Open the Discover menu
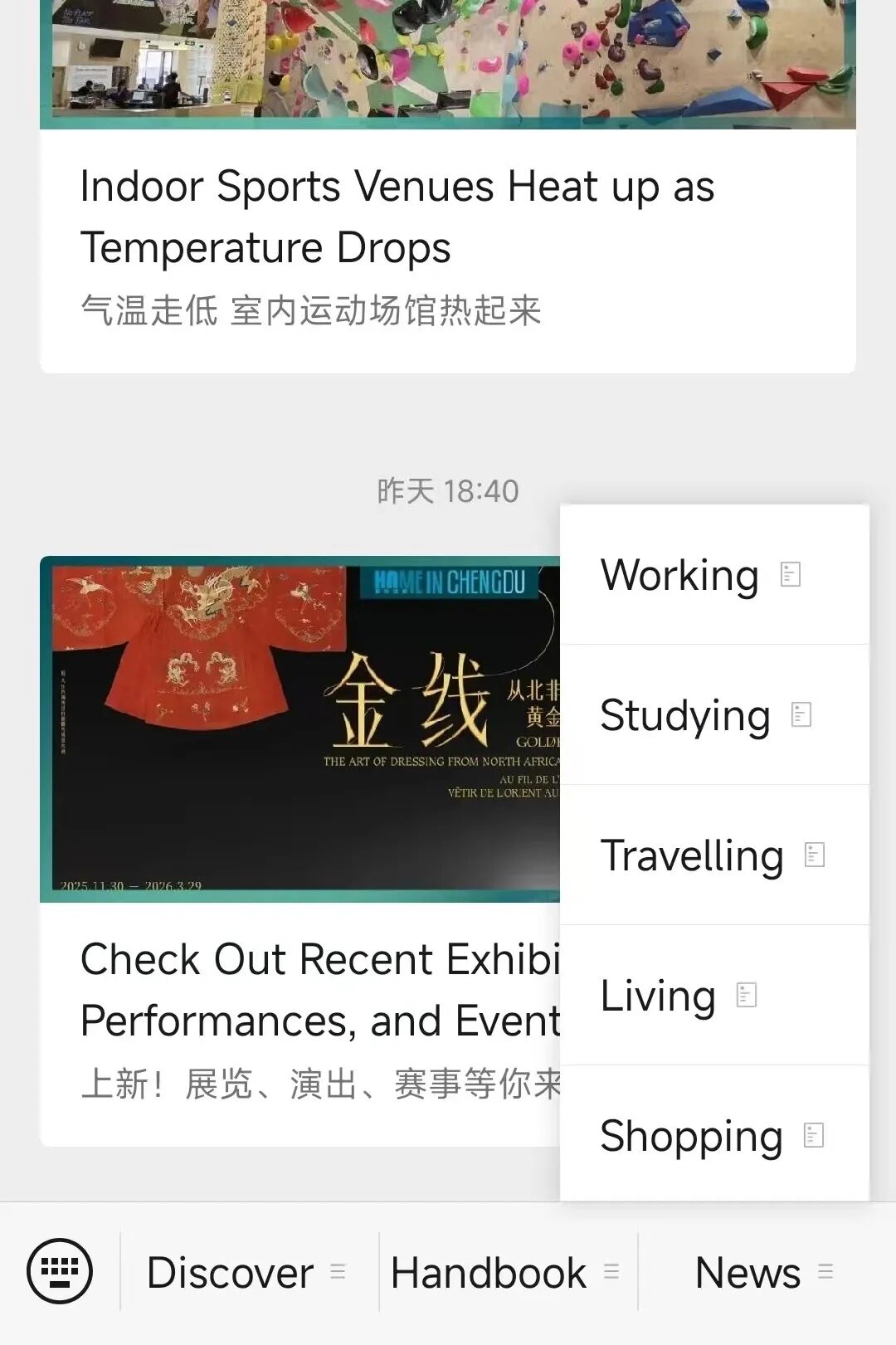The image size is (896, 1345). (246, 1272)
